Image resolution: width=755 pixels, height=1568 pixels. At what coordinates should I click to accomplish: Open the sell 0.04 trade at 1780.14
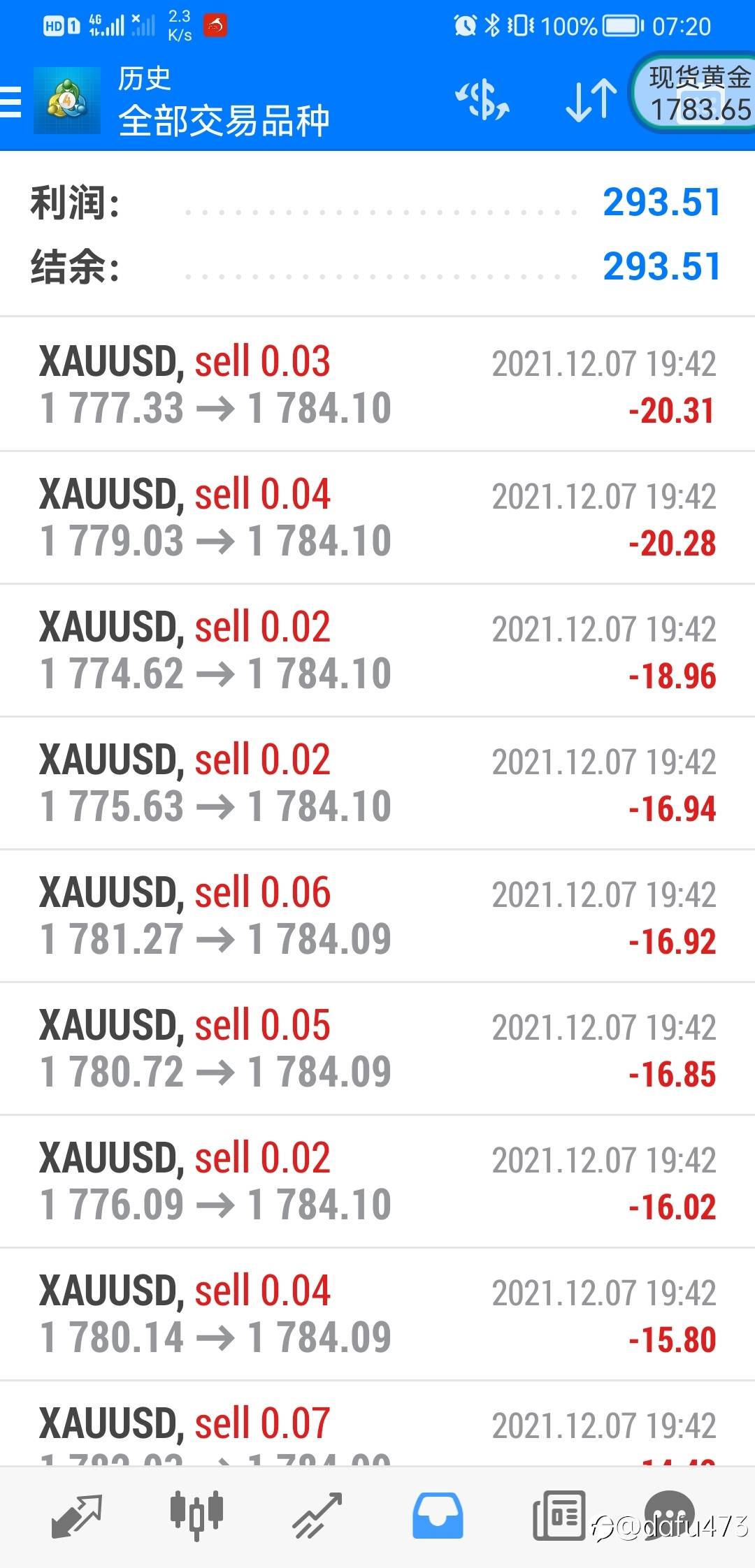click(377, 1314)
